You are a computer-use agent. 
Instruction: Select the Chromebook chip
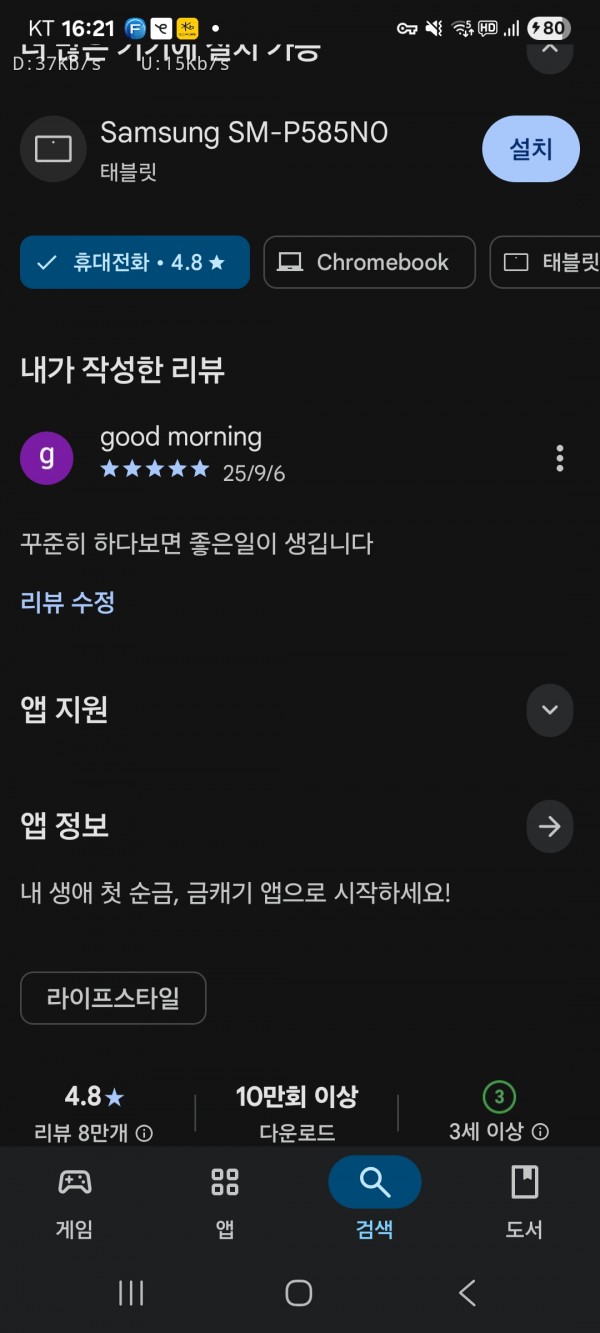click(x=369, y=262)
